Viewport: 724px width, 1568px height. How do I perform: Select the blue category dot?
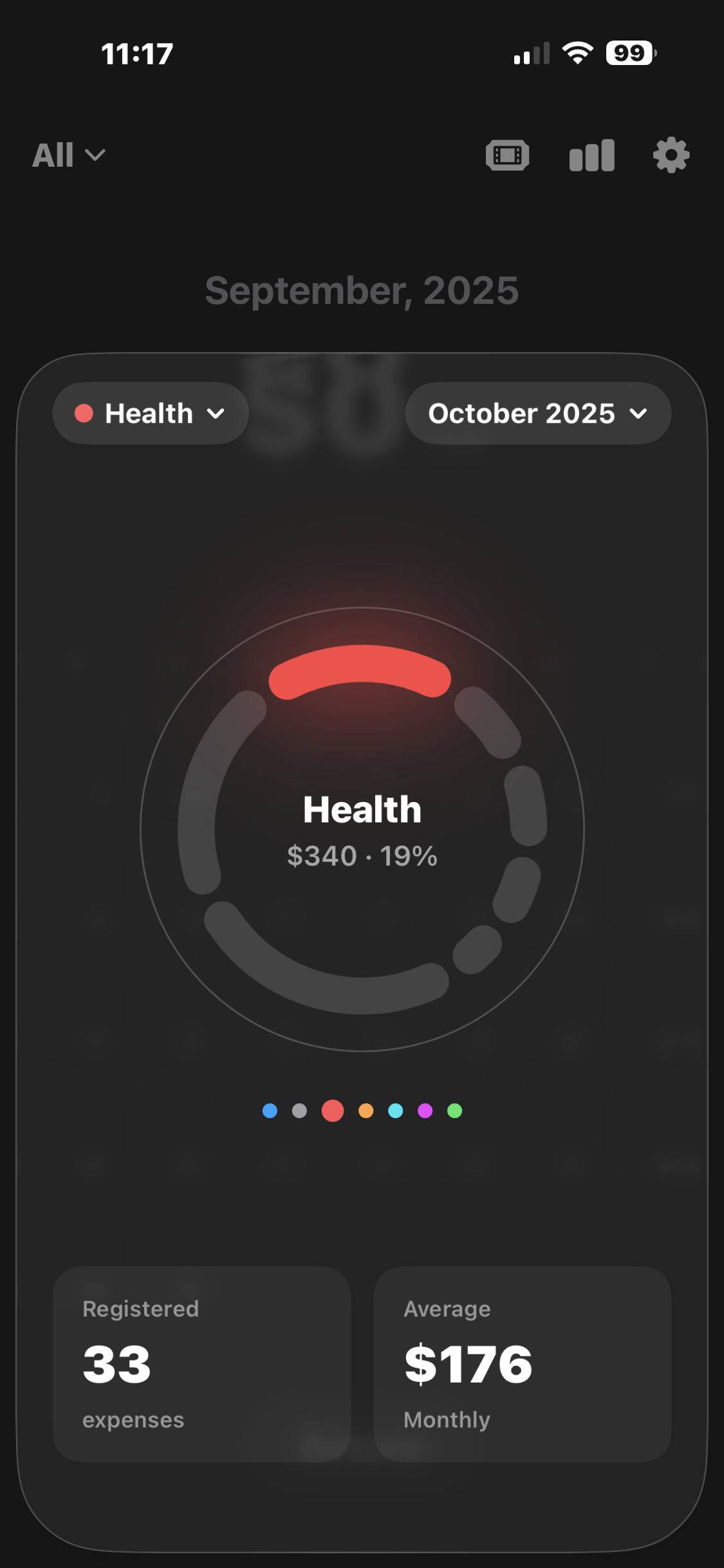click(x=270, y=1110)
